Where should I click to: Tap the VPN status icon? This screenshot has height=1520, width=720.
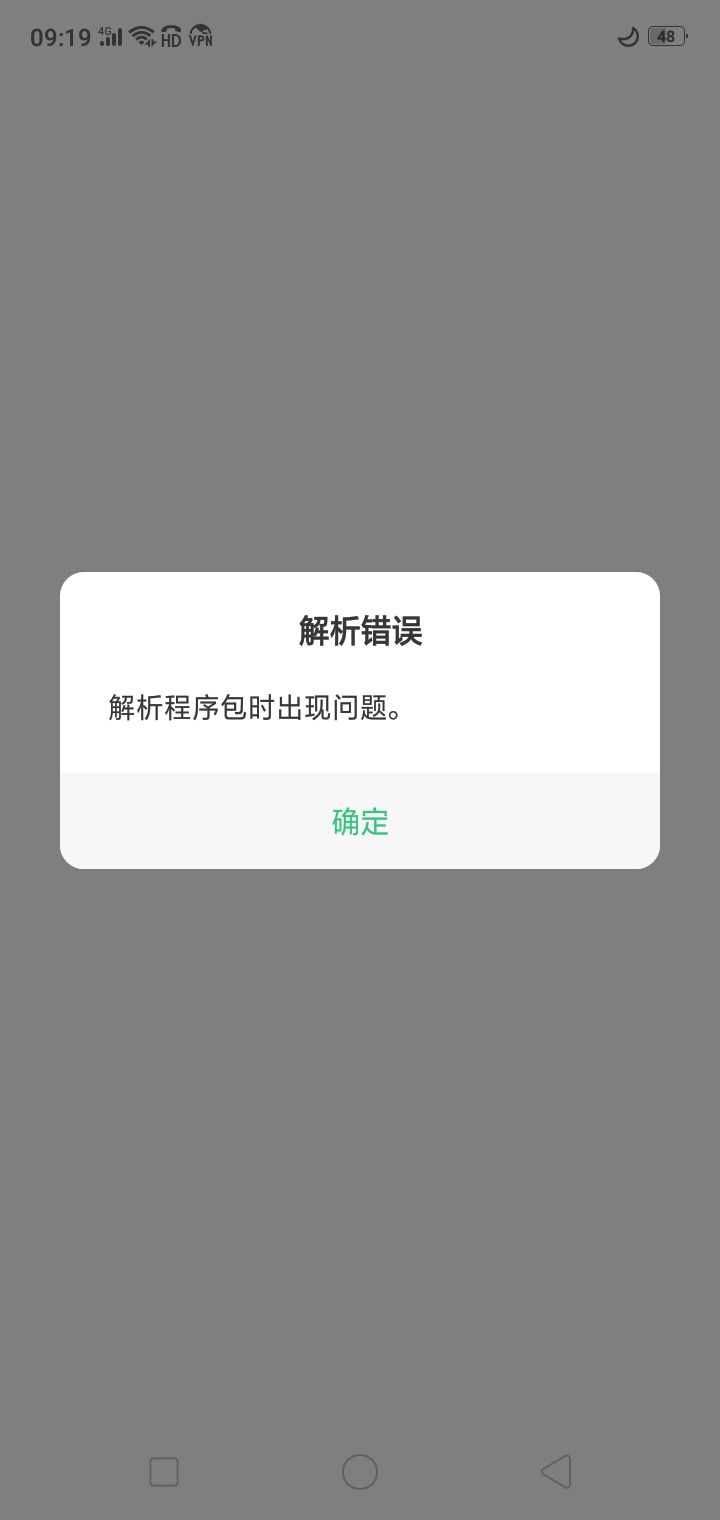(200, 36)
